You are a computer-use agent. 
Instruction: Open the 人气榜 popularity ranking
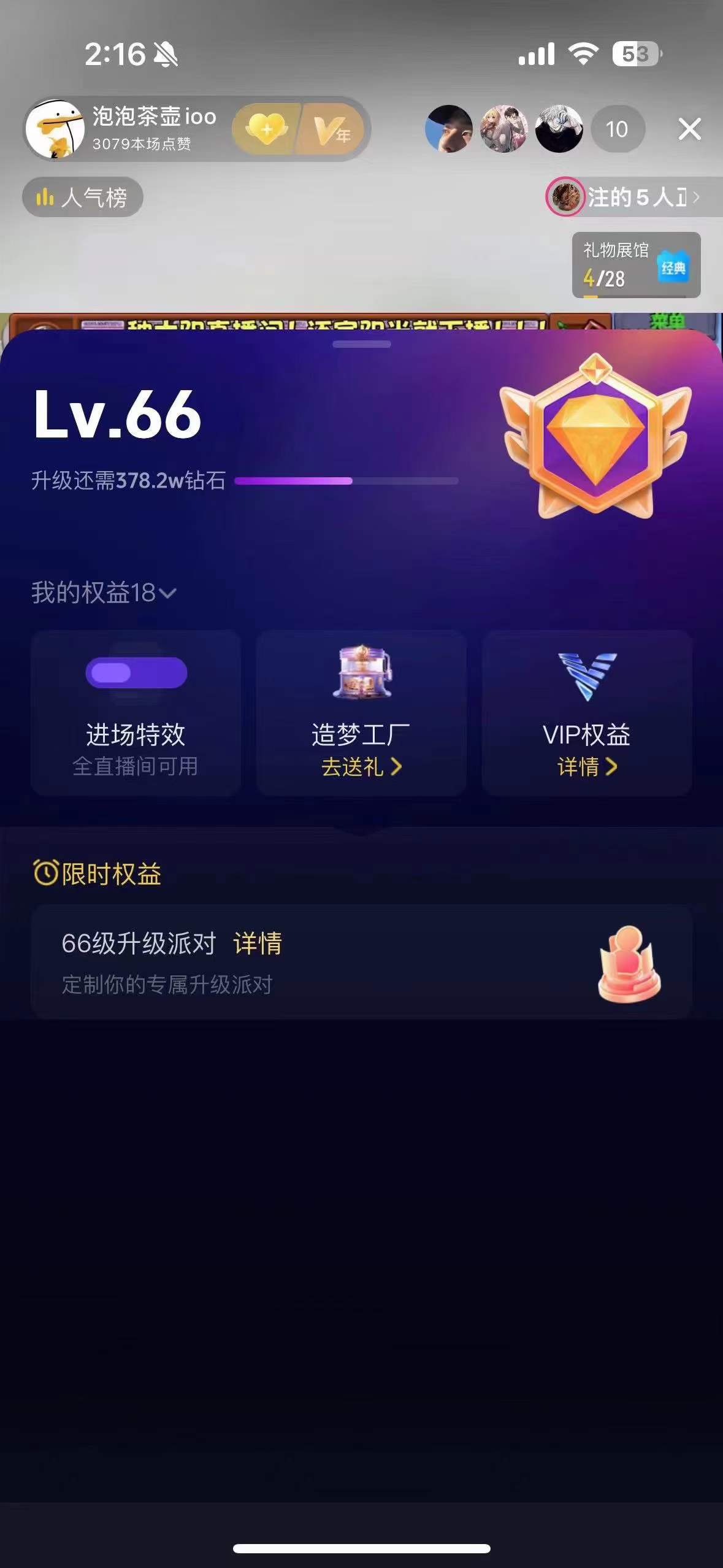(83, 198)
